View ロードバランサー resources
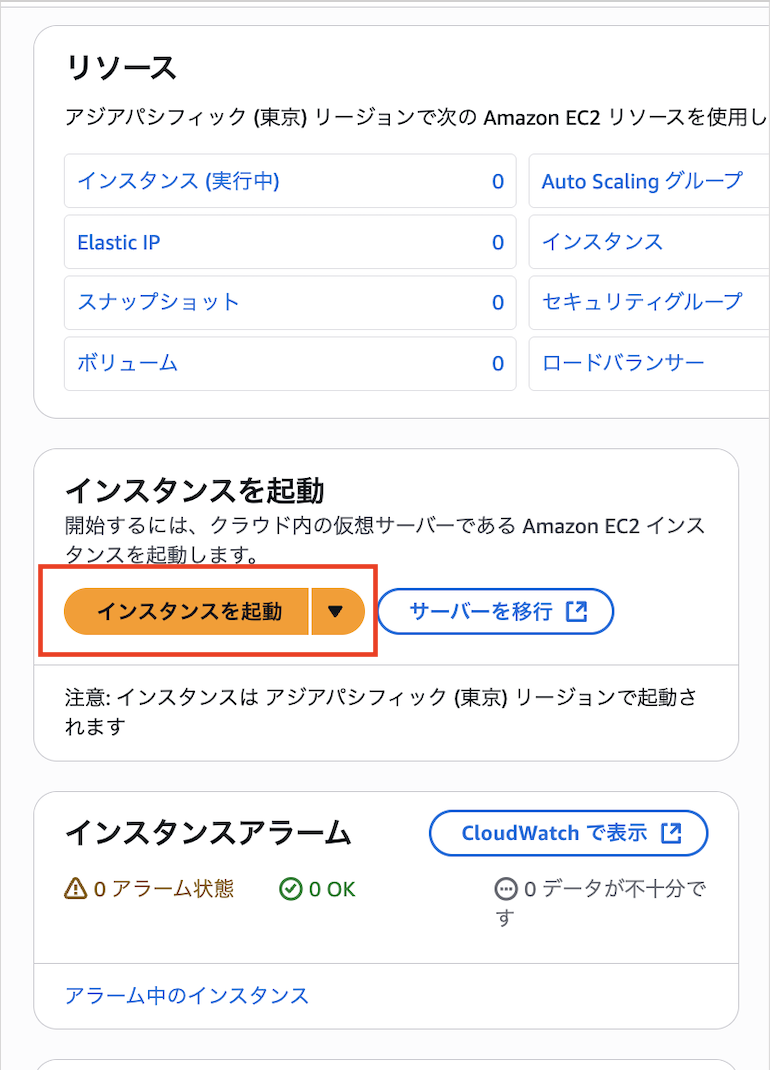This screenshot has width=770, height=1070. click(623, 362)
